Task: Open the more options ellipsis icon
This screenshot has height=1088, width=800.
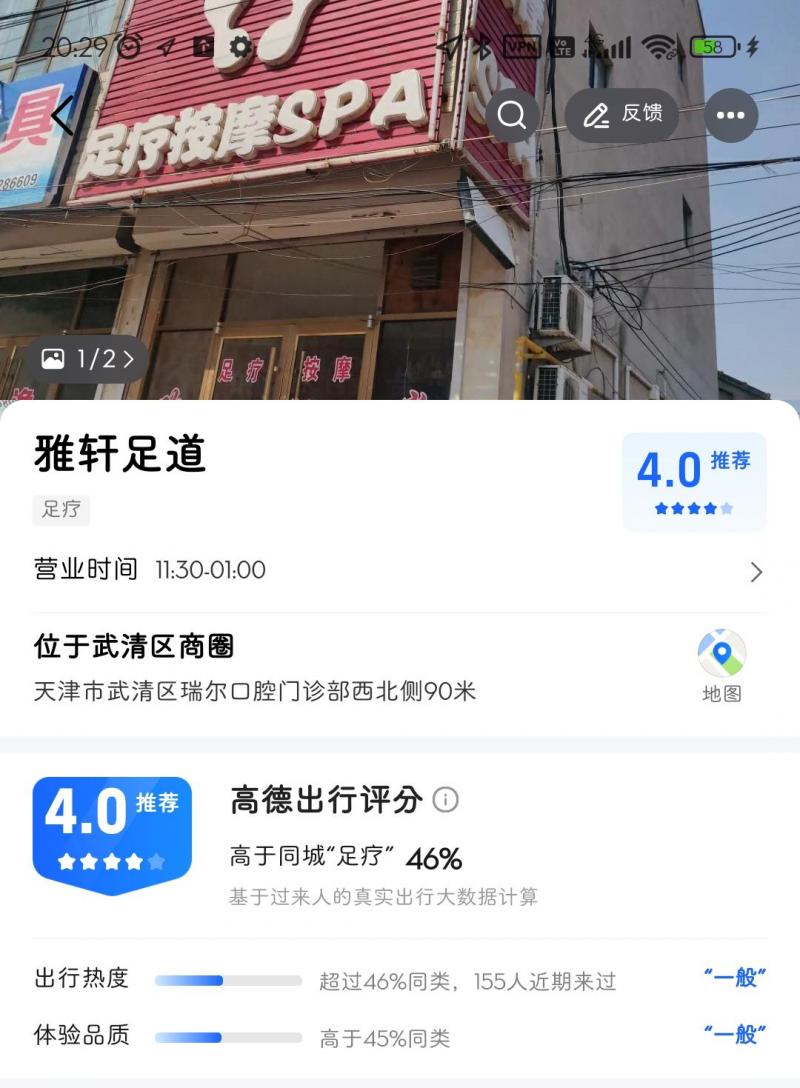Action: [729, 115]
